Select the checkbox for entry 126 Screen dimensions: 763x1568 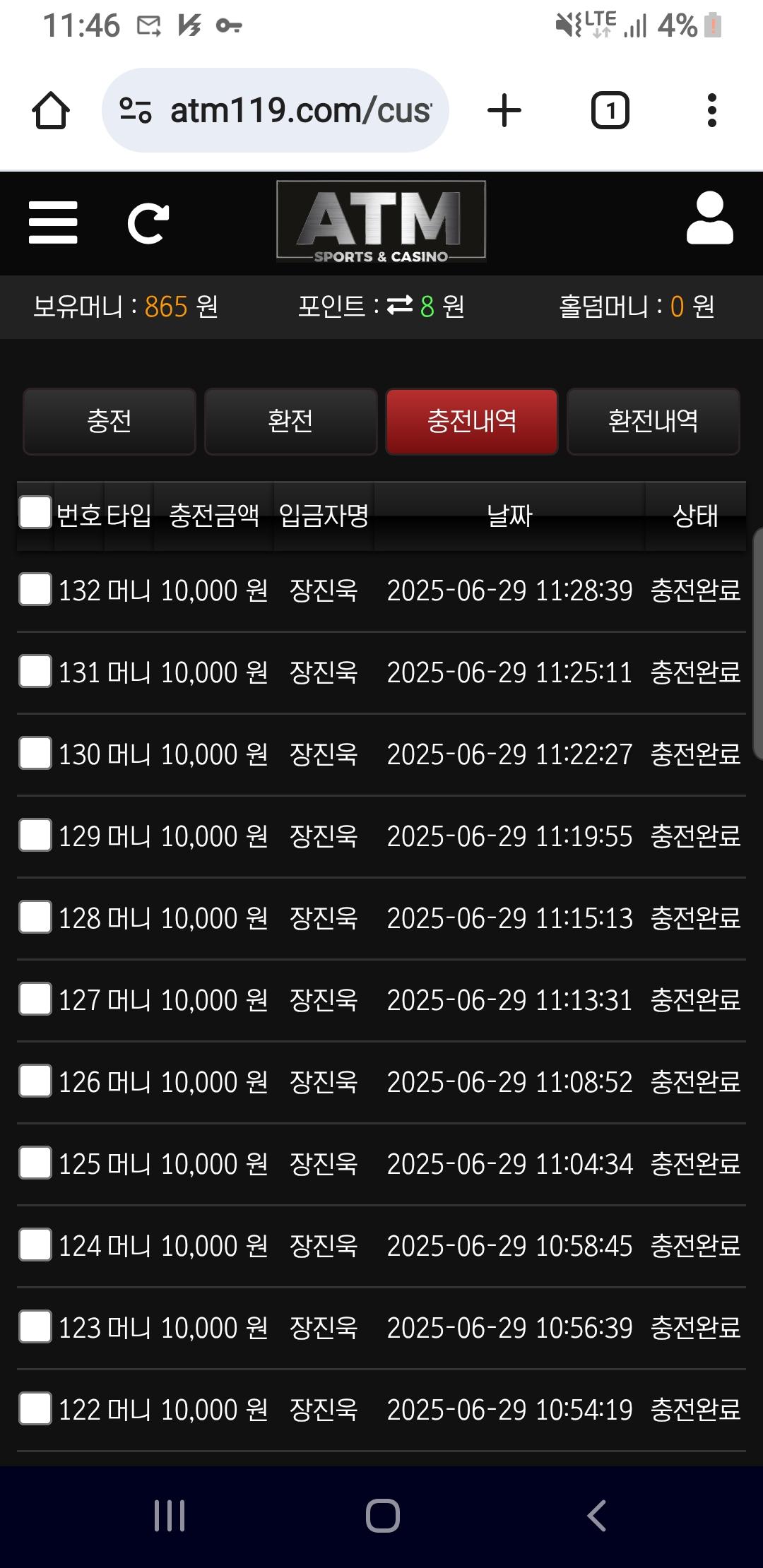[x=35, y=1081]
